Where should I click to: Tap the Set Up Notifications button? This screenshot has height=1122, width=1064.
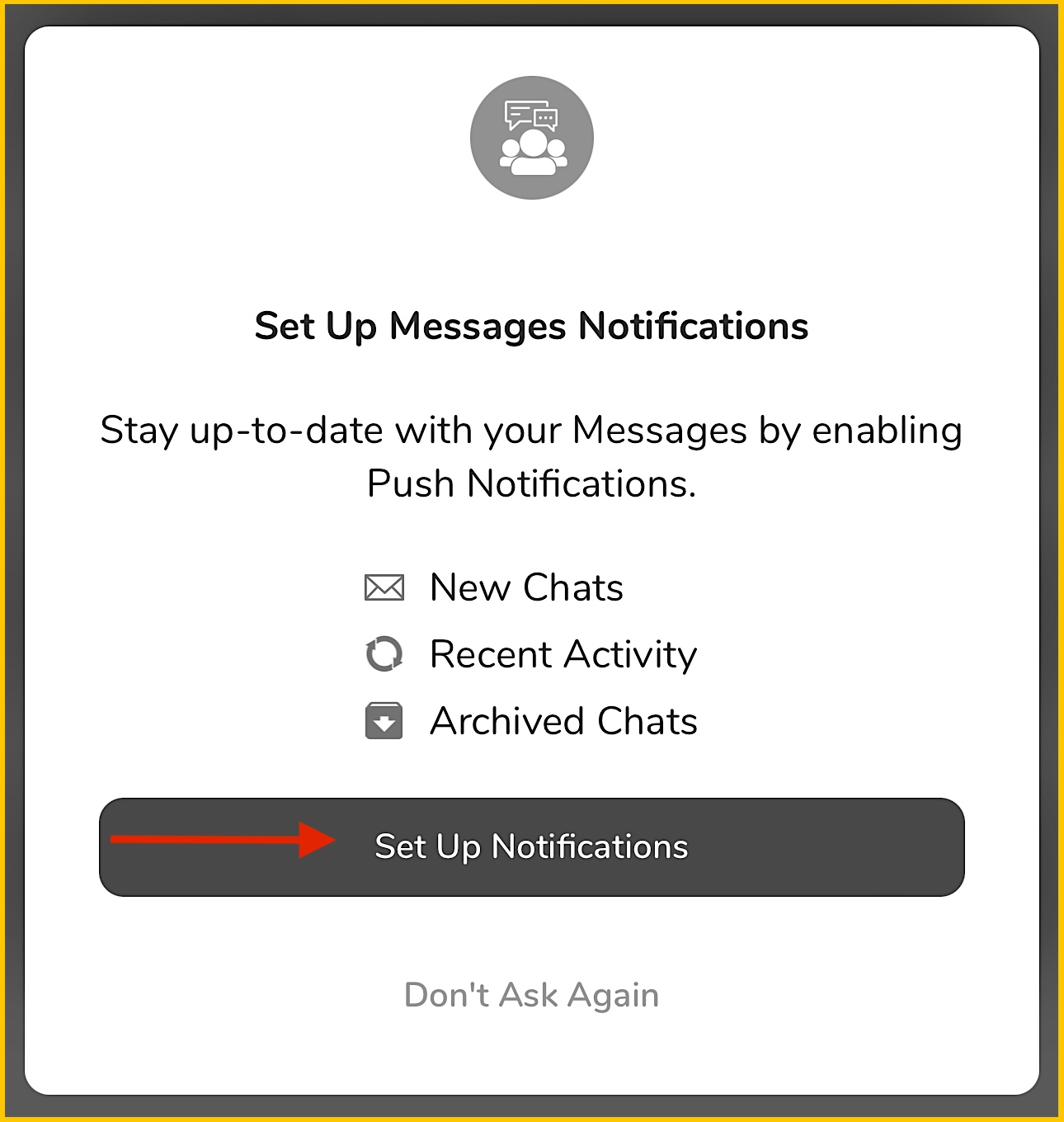(x=531, y=846)
